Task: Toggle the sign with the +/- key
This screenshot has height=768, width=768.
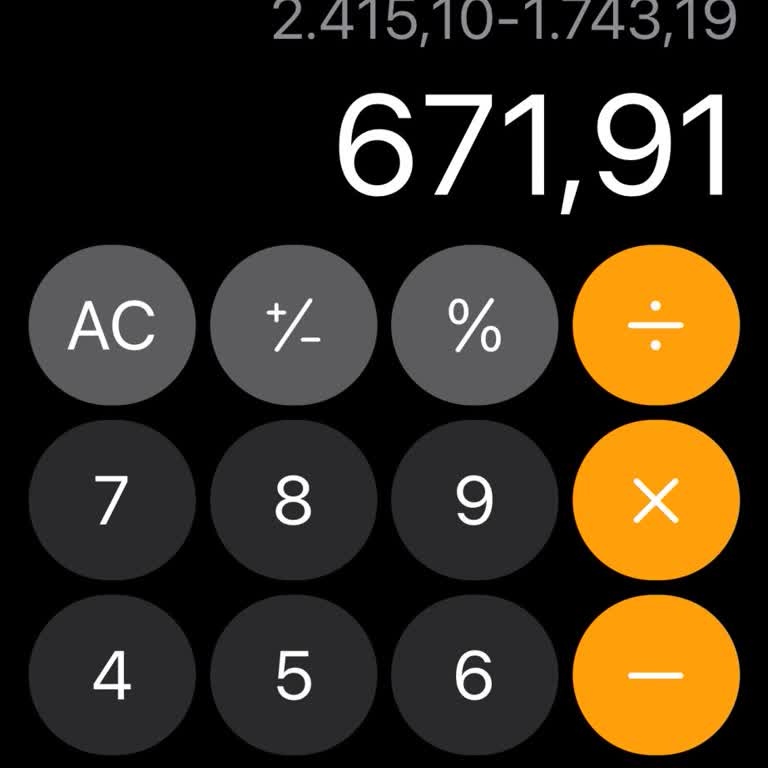Action: (293, 324)
